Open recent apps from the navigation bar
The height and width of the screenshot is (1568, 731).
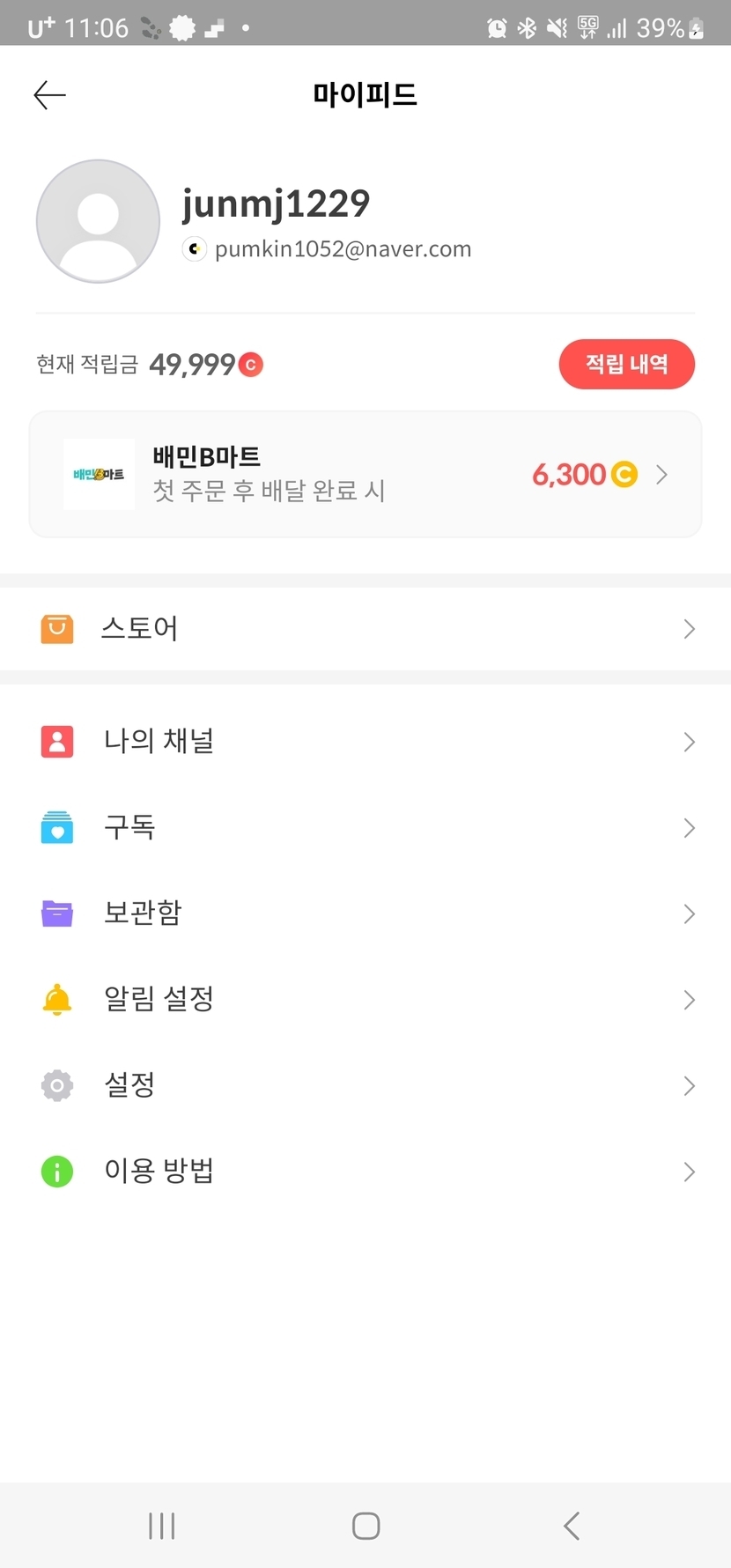click(162, 1526)
